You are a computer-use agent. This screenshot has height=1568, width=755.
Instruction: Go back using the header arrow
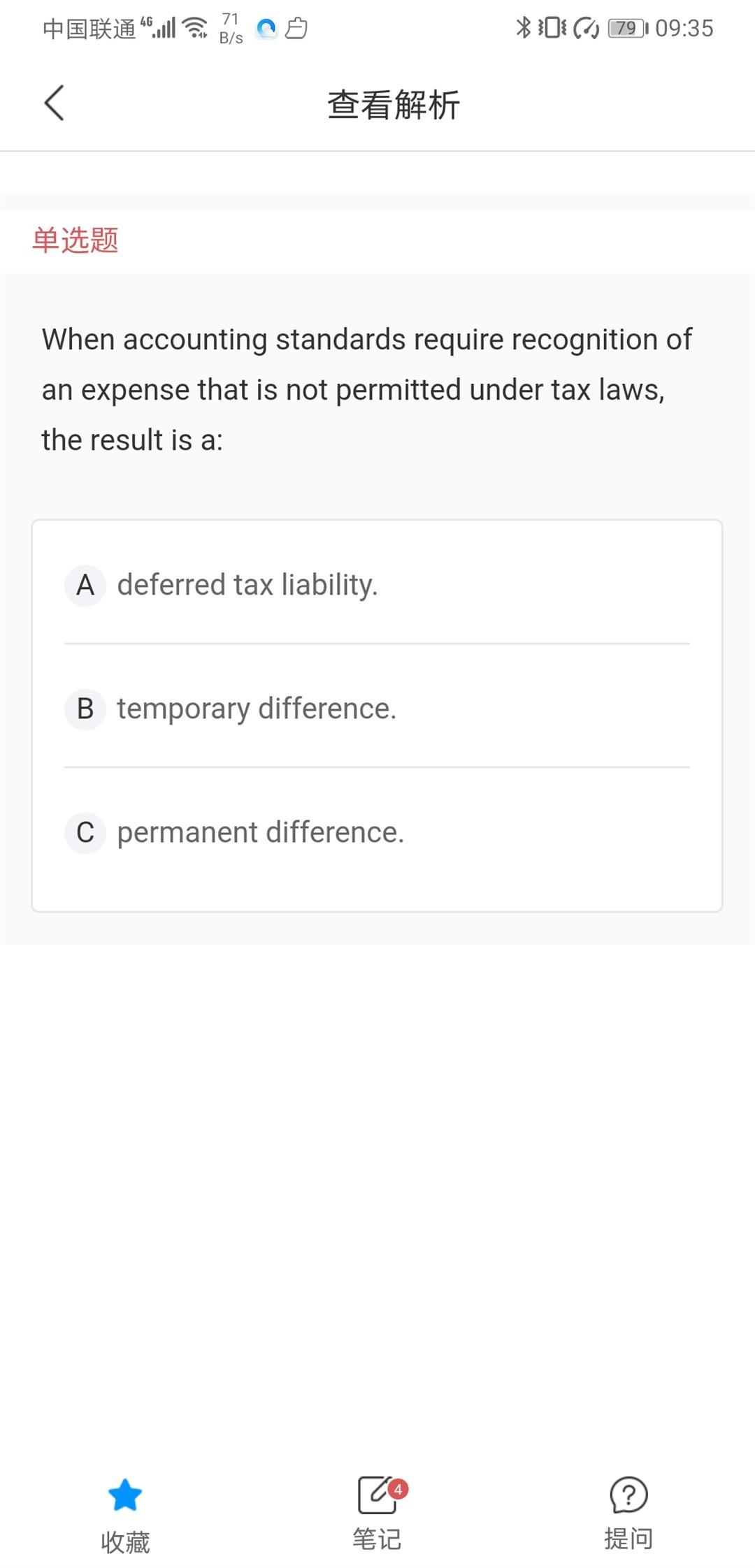pyautogui.click(x=55, y=103)
